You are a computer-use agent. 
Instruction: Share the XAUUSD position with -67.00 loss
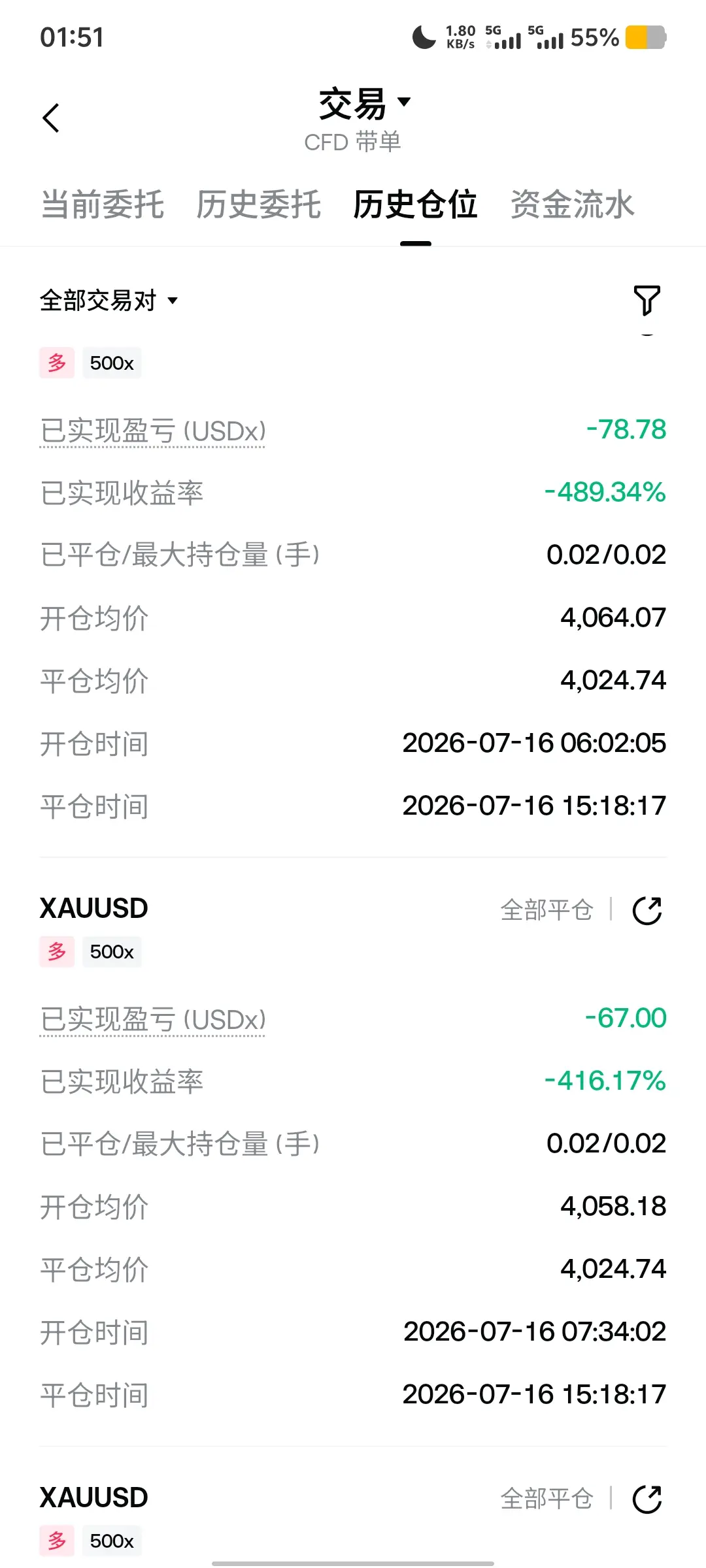647,911
